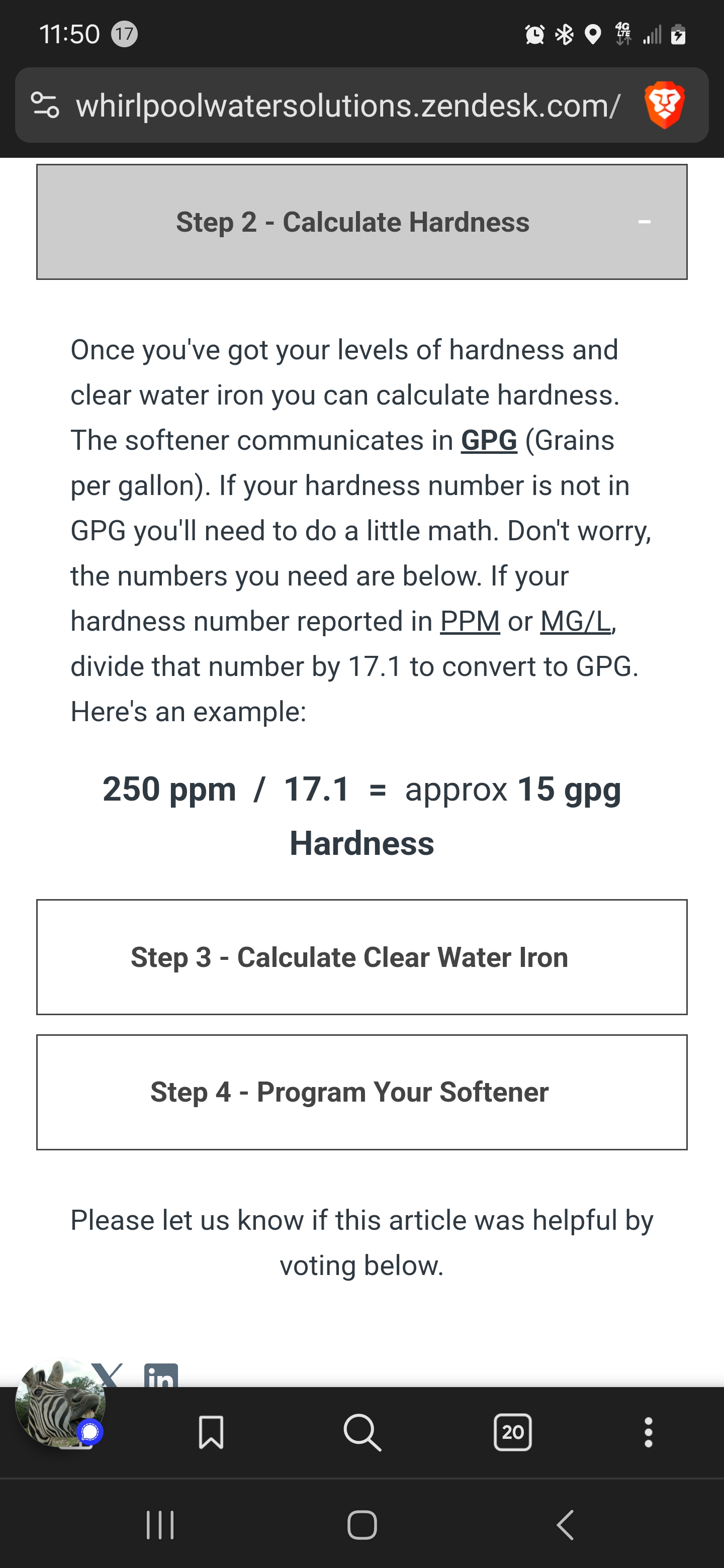Open the browser overflow menu

[x=648, y=1432]
